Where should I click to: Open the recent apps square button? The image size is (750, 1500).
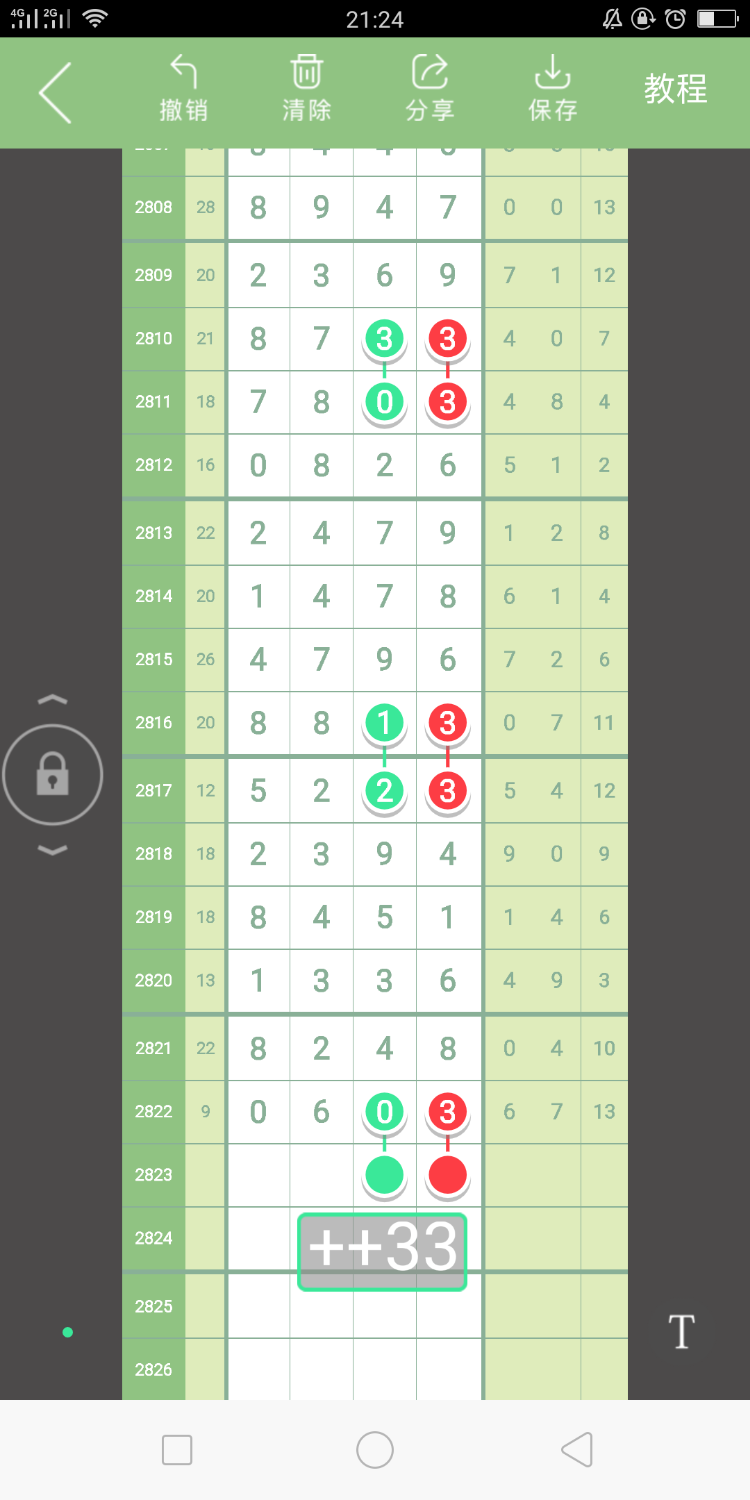point(176,1449)
